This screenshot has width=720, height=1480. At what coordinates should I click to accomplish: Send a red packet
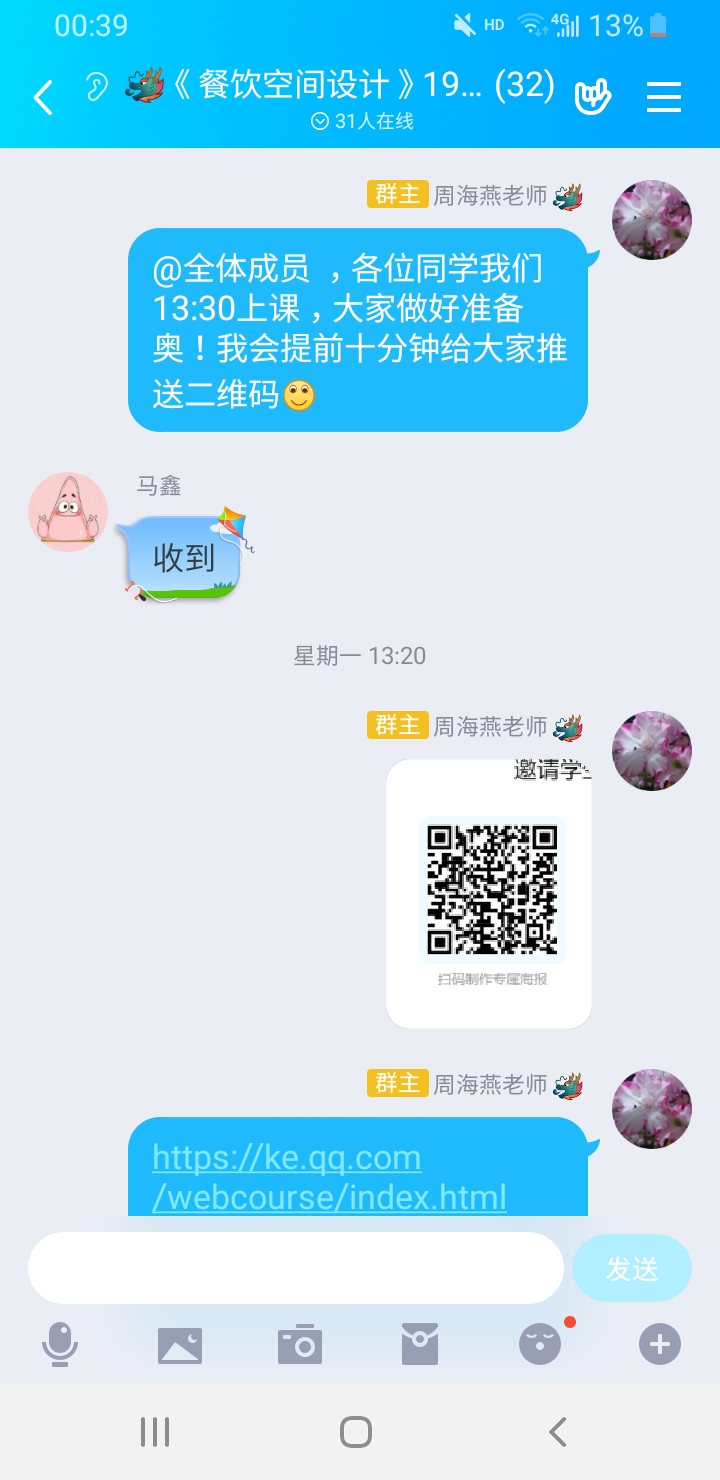(420, 1345)
